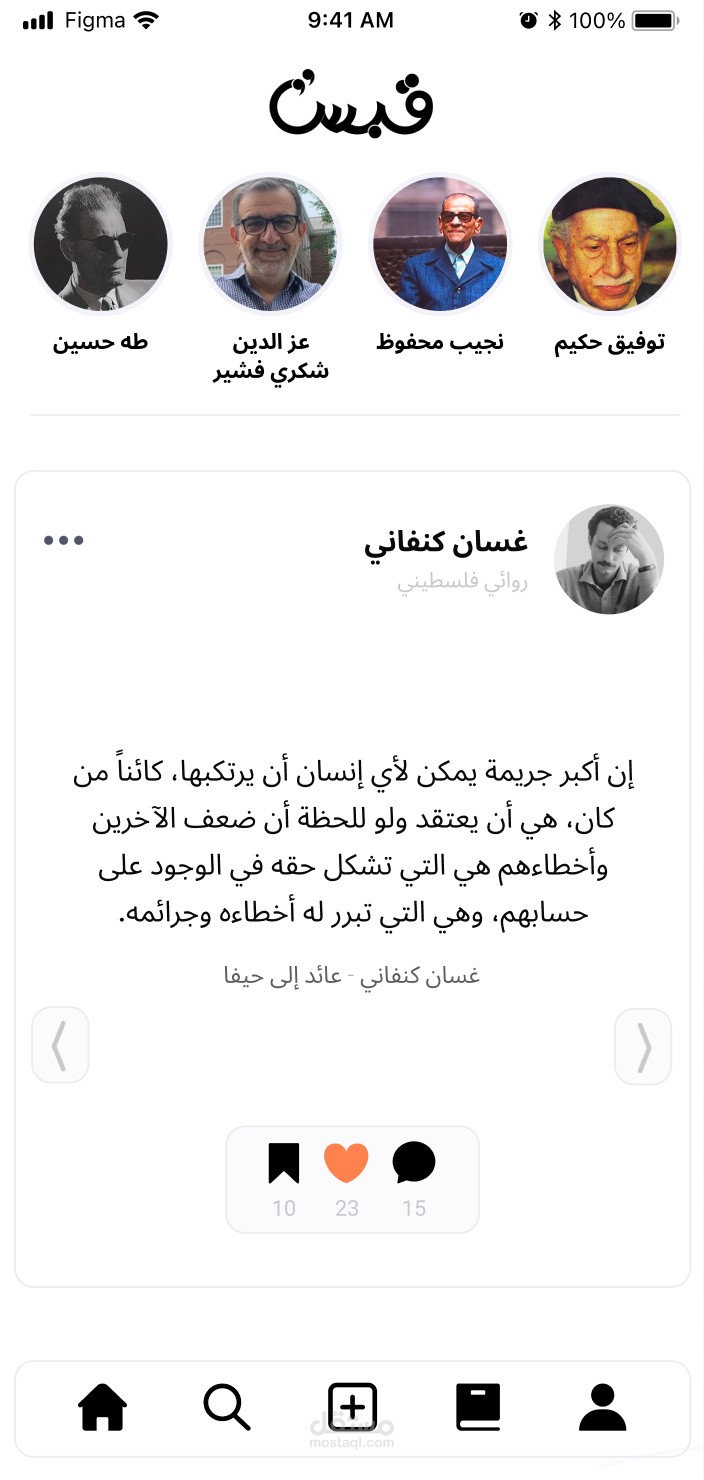Go to the previous quote with left arrow
Image resolution: width=704 pixels, height=1480 pixels.
coord(60,1046)
